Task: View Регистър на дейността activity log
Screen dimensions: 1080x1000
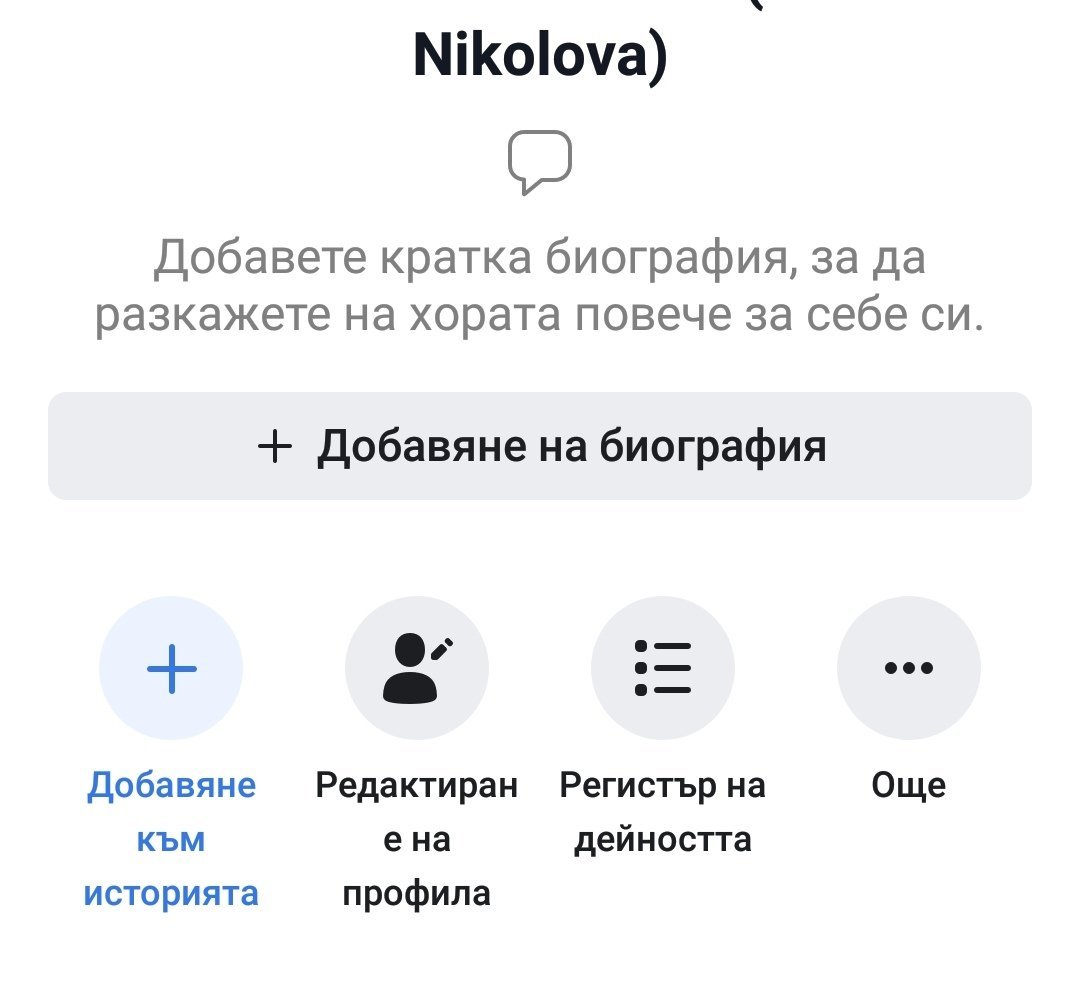Action: (x=662, y=668)
